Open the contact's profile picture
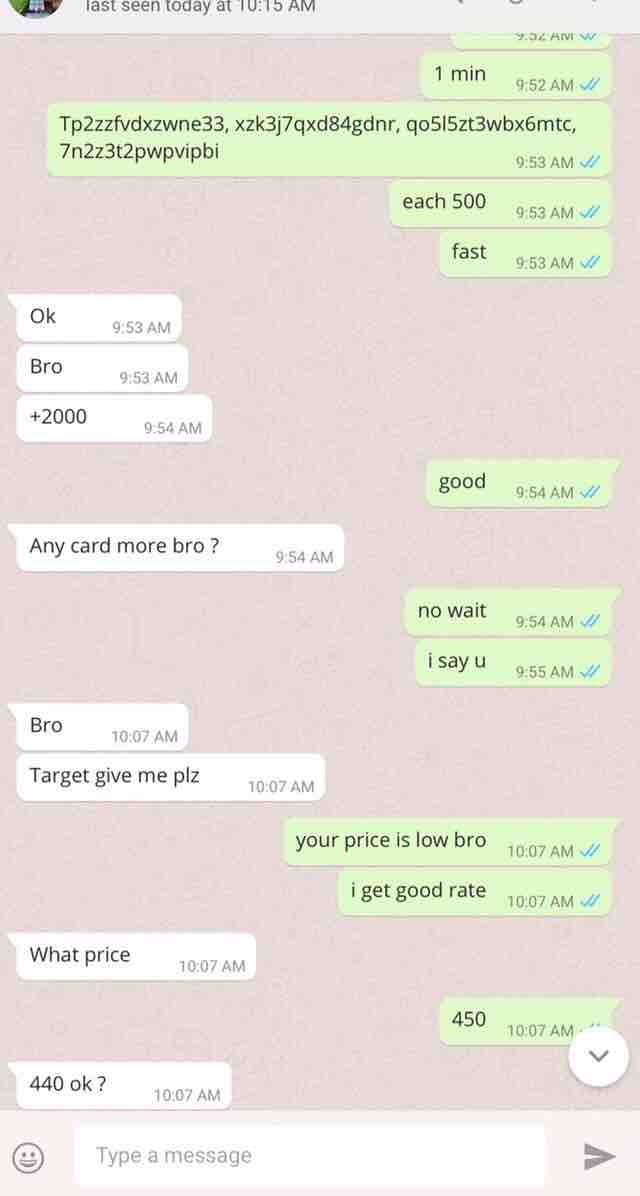This screenshot has height=1196, width=640. 40,6
